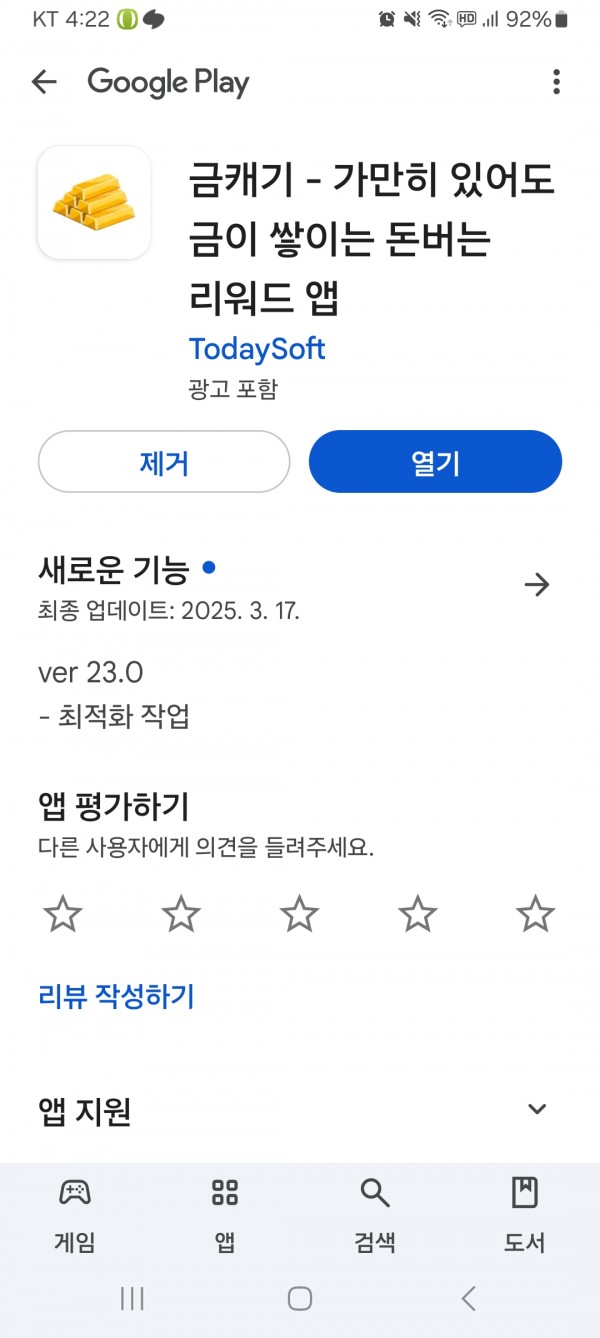
Task: Open 새로운 기능 details arrow
Action: [537, 585]
